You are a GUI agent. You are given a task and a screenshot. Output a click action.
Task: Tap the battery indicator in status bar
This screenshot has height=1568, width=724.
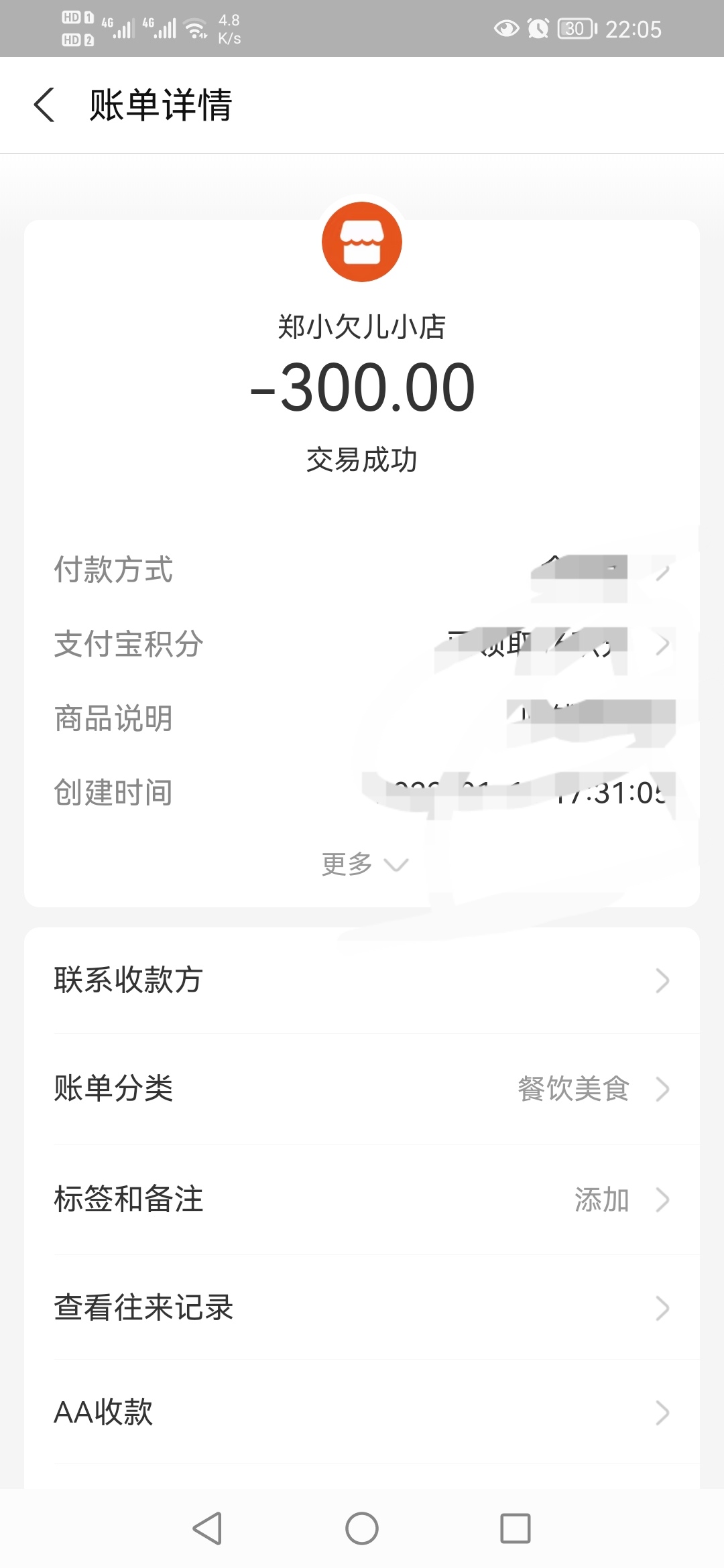pyautogui.click(x=577, y=28)
